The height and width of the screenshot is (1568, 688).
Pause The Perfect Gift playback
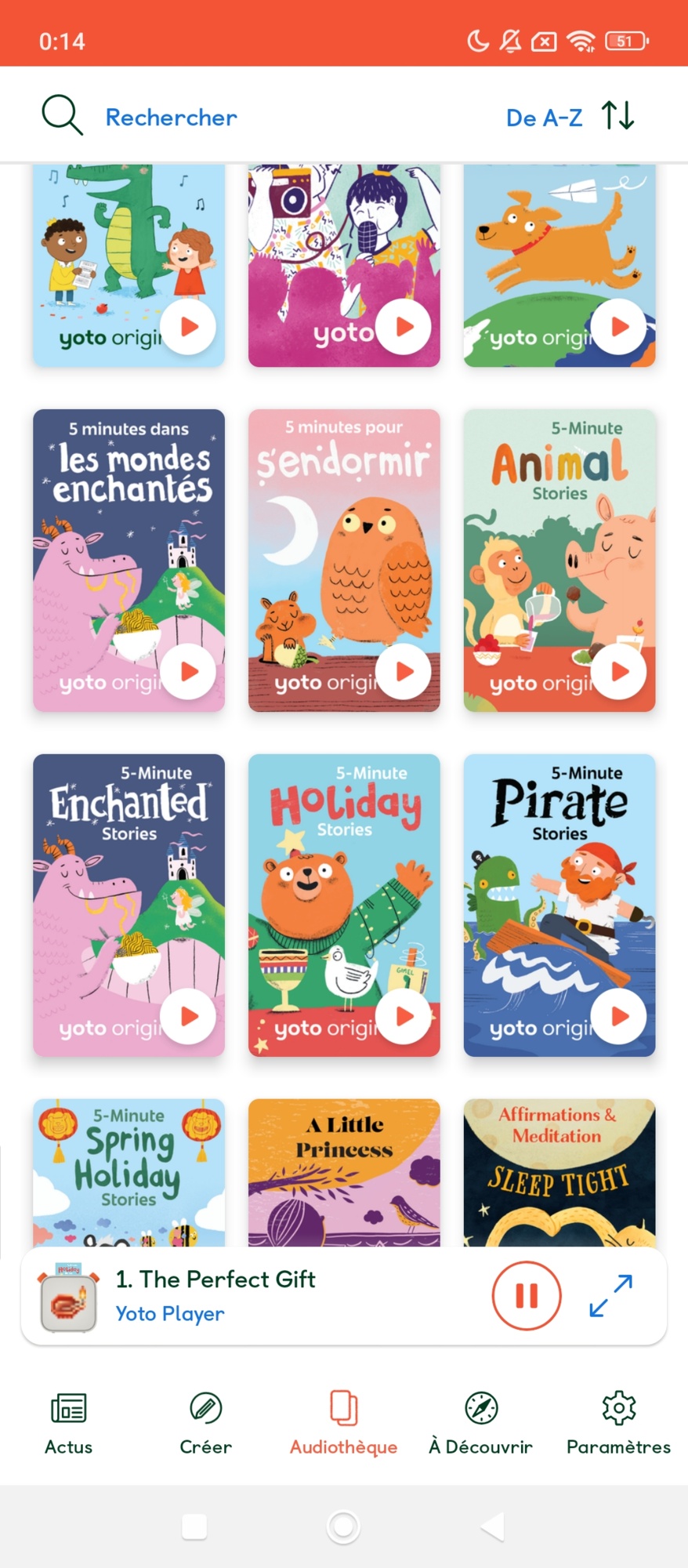[x=527, y=1296]
